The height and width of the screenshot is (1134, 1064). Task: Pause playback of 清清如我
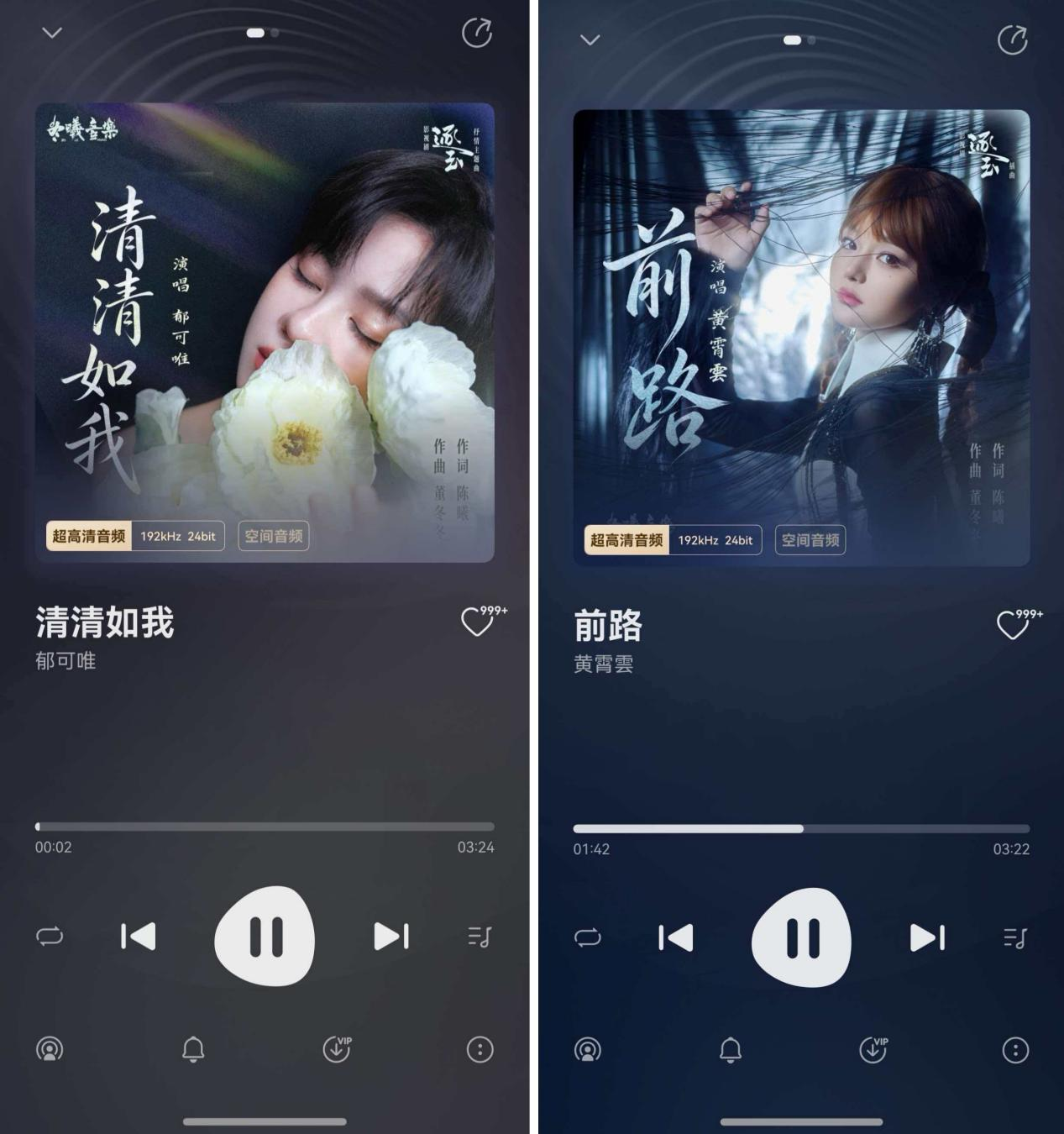[265, 936]
